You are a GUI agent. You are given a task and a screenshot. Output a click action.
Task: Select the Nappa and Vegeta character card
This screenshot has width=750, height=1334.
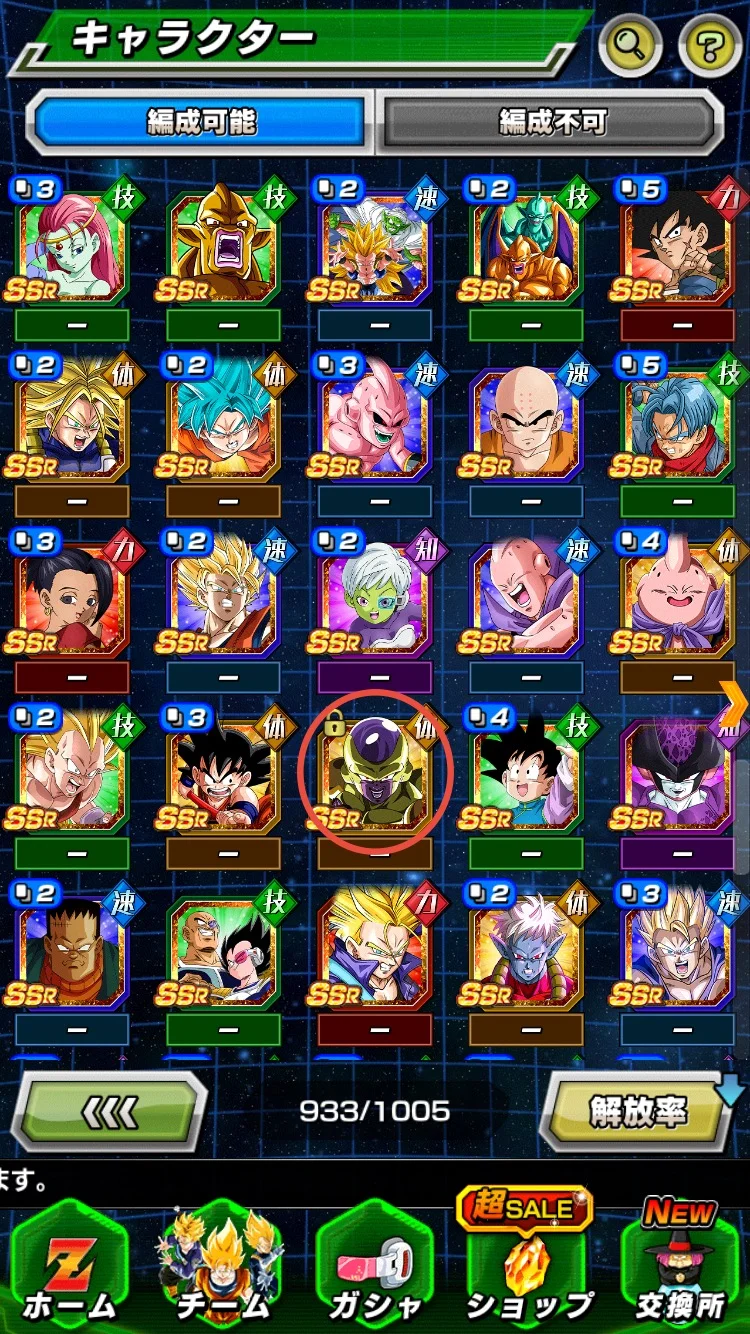(x=223, y=950)
